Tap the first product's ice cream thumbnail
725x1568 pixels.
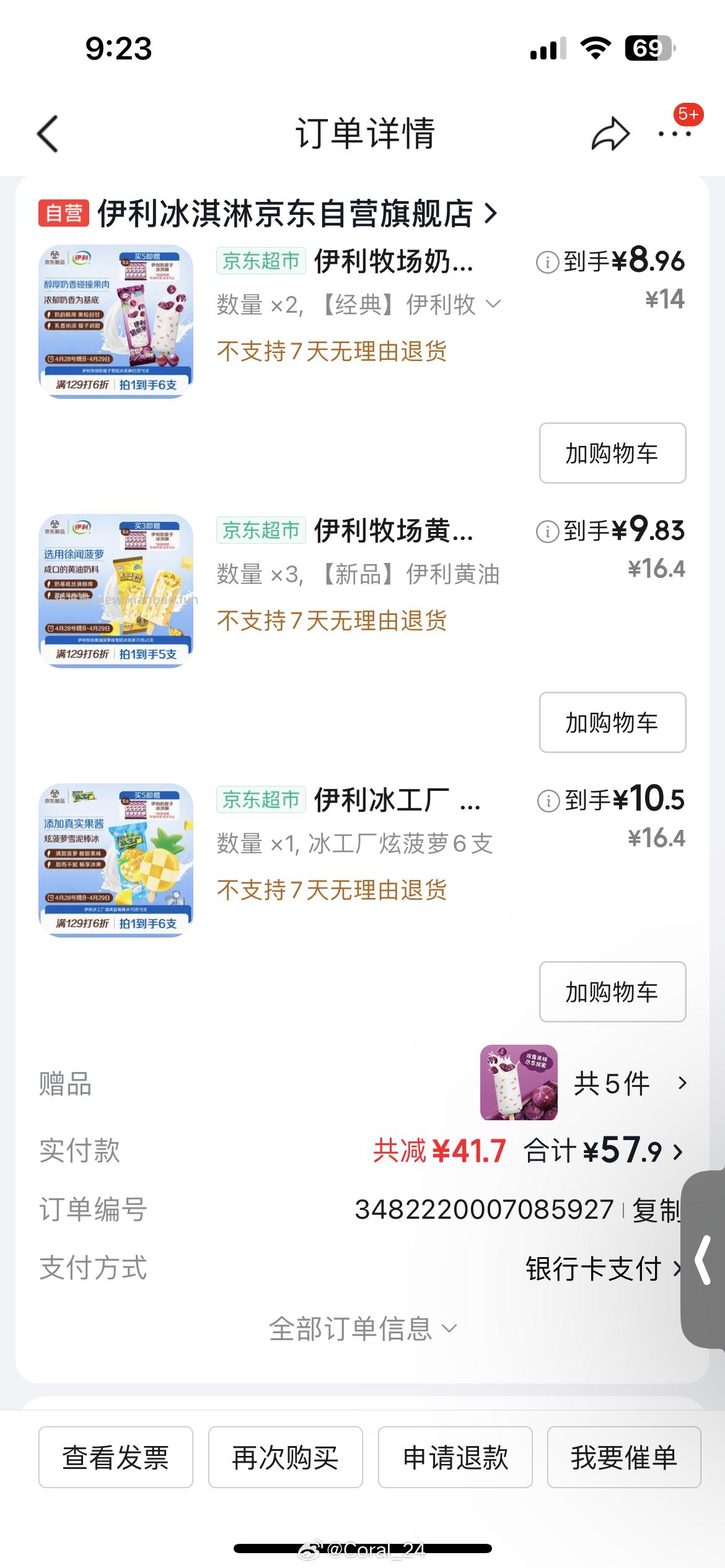(117, 322)
